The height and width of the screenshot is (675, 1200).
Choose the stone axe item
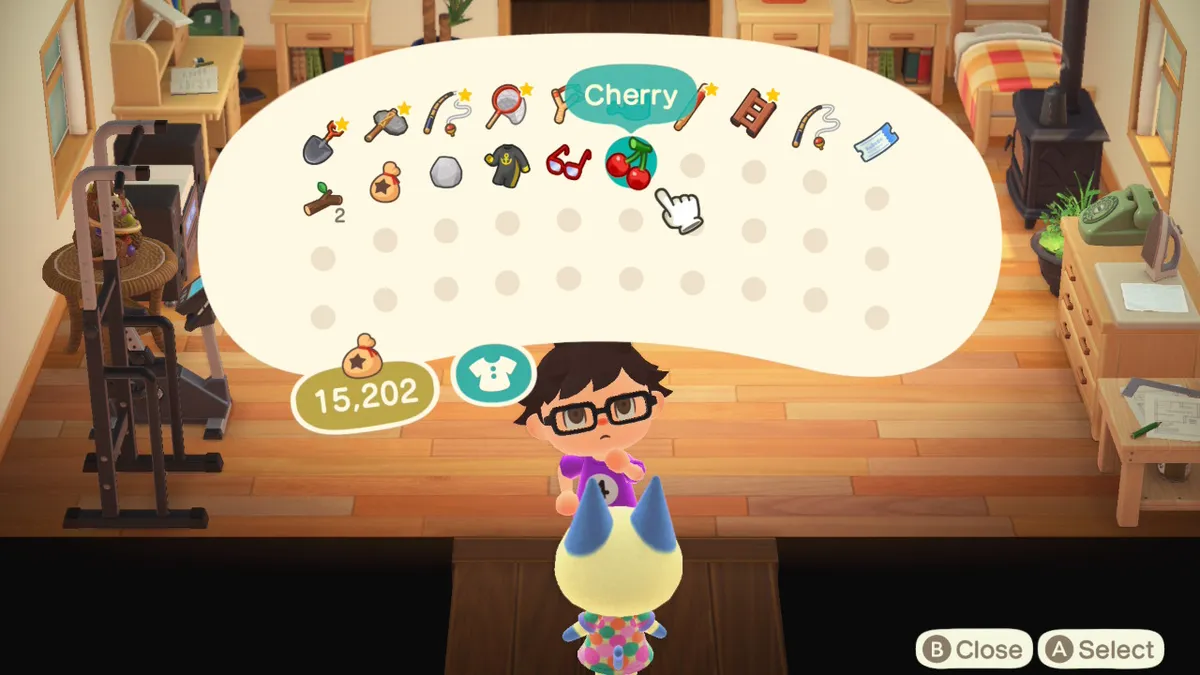[x=385, y=125]
